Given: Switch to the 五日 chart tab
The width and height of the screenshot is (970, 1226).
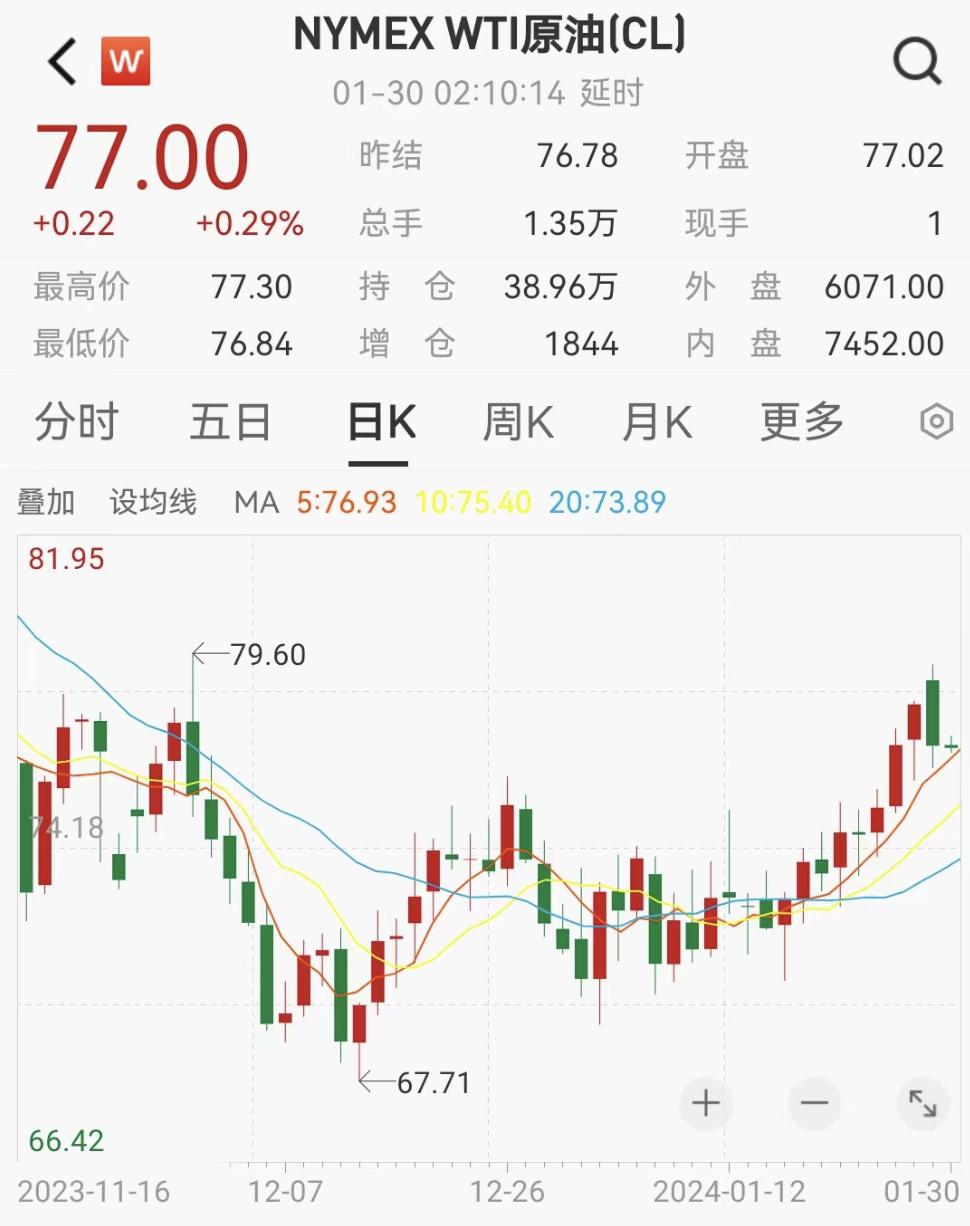Looking at the screenshot, I should [x=230, y=422].
